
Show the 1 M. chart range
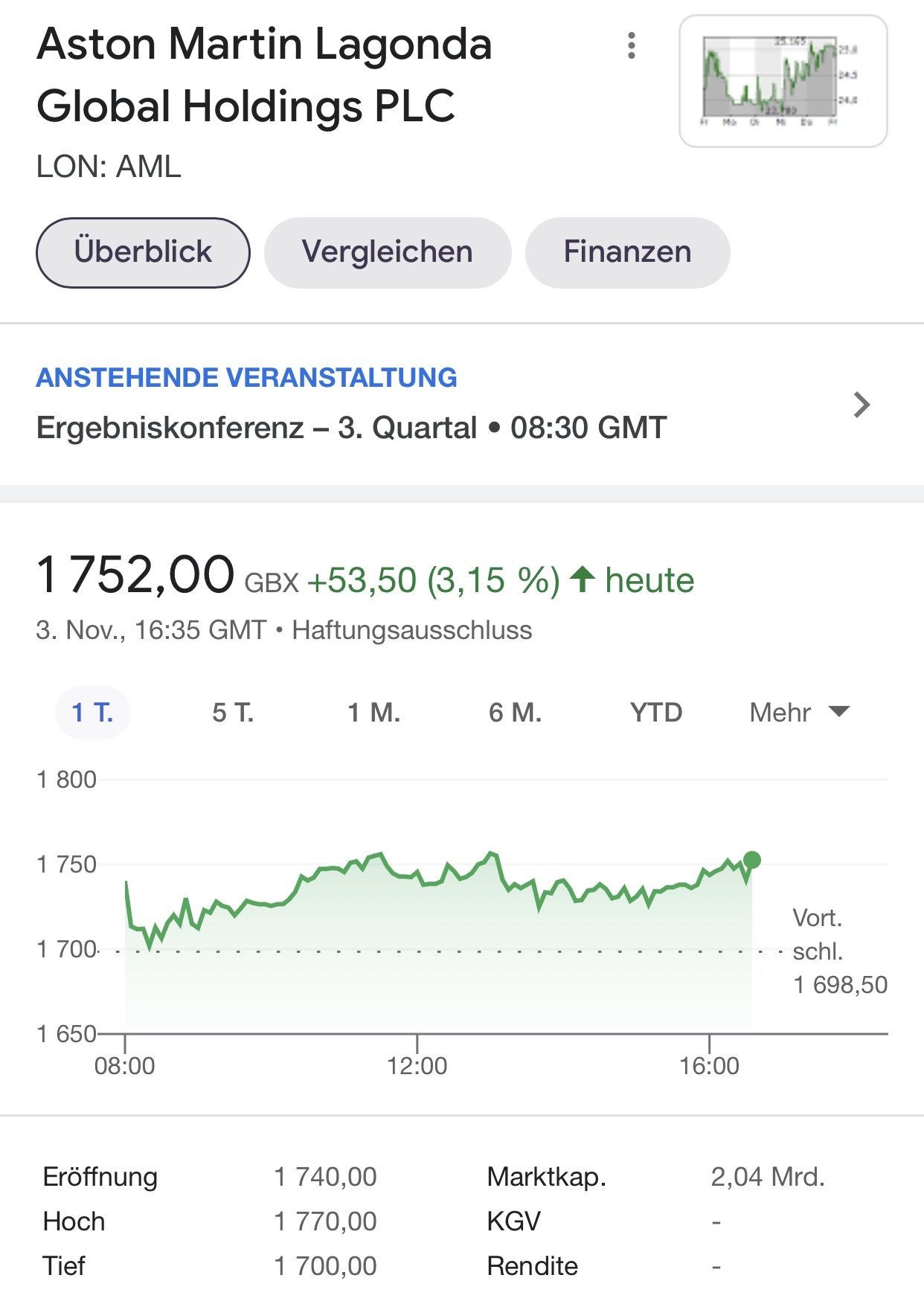373,713
